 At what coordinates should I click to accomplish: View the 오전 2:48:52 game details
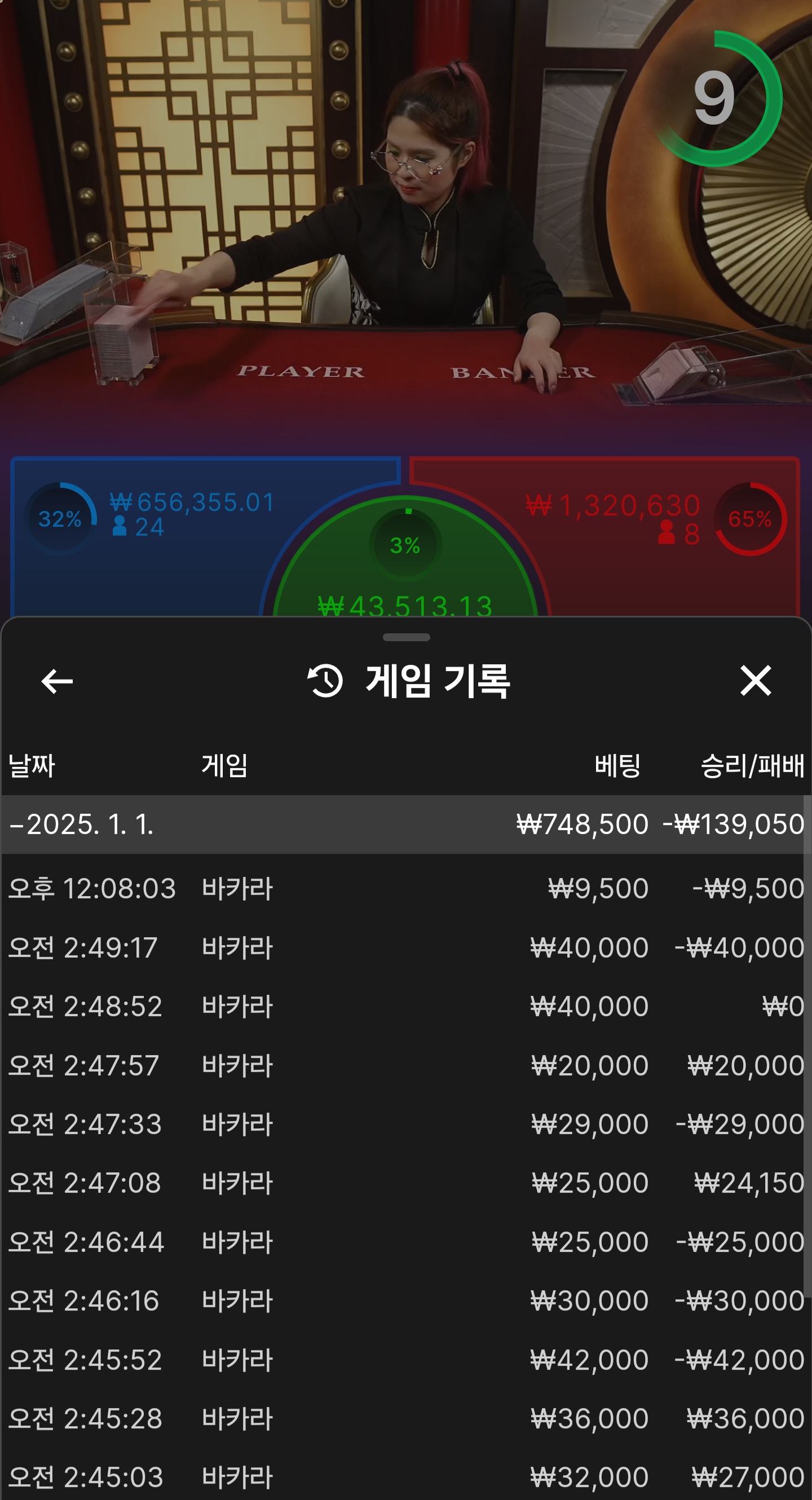click(x=405, y=1007)
